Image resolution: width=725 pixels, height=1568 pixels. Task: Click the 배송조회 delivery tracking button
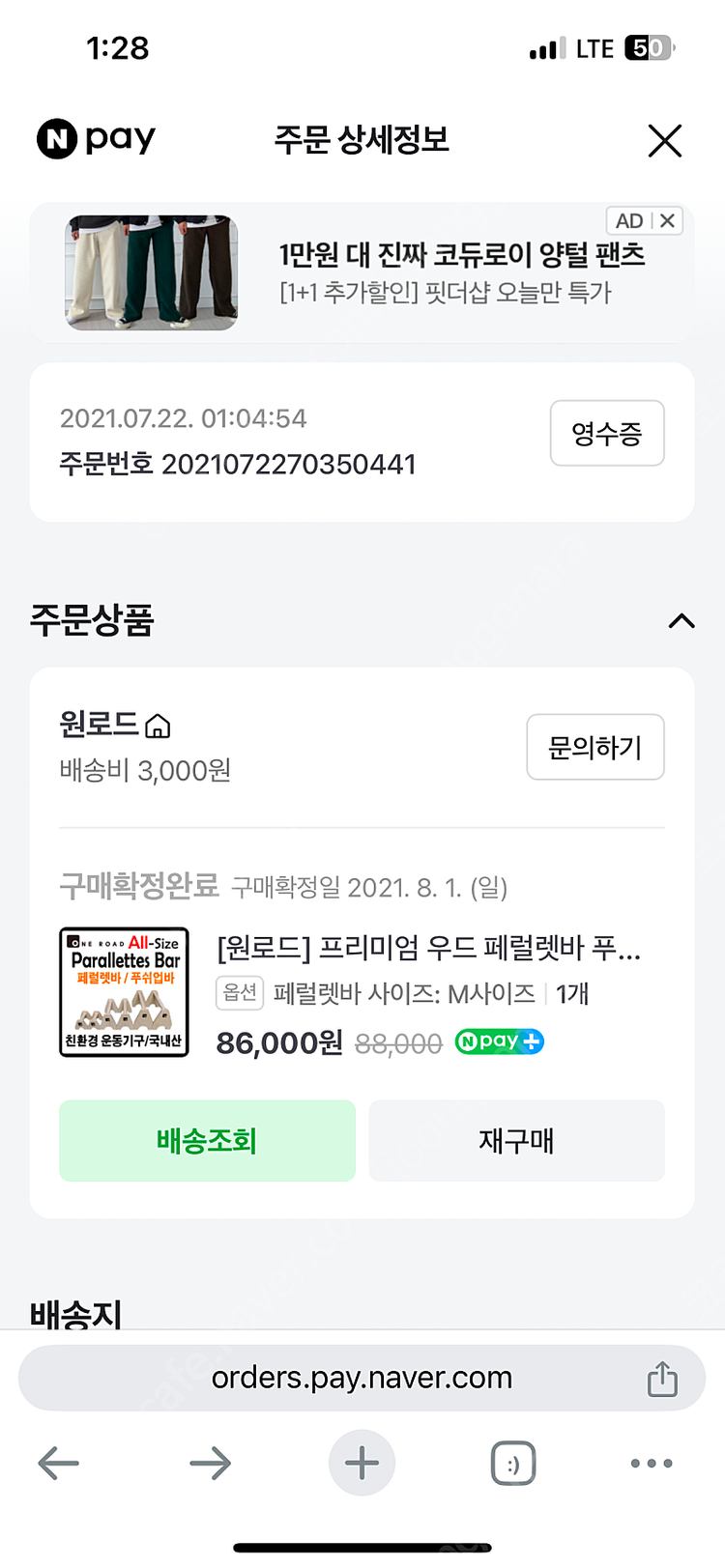point(207,1141)
